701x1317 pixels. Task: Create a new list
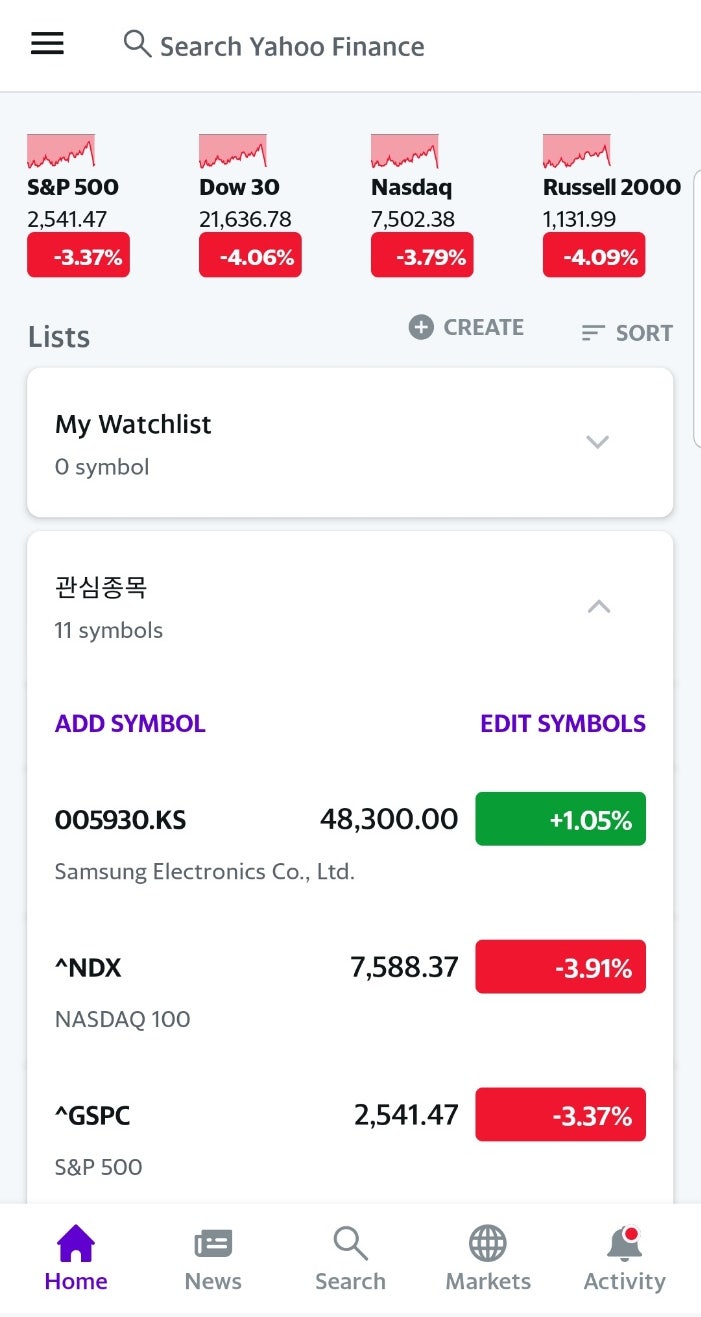[x=466, y=328]
